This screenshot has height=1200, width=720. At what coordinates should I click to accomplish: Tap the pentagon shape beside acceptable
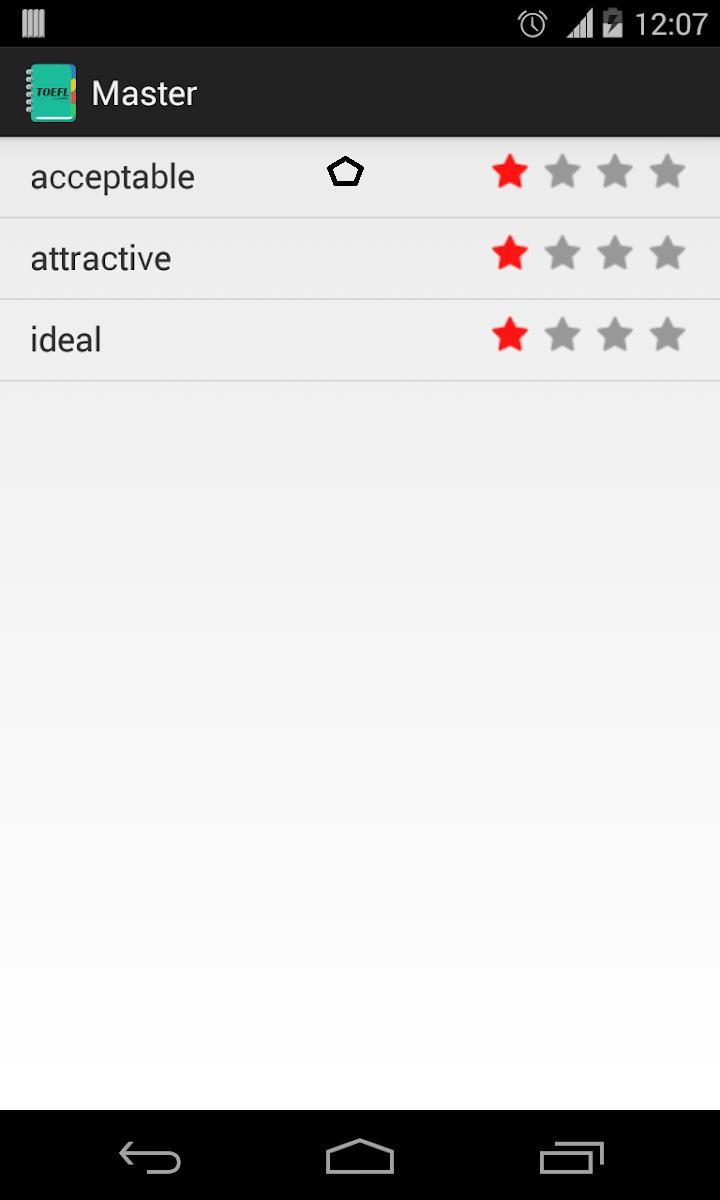(x=345, y=172)
